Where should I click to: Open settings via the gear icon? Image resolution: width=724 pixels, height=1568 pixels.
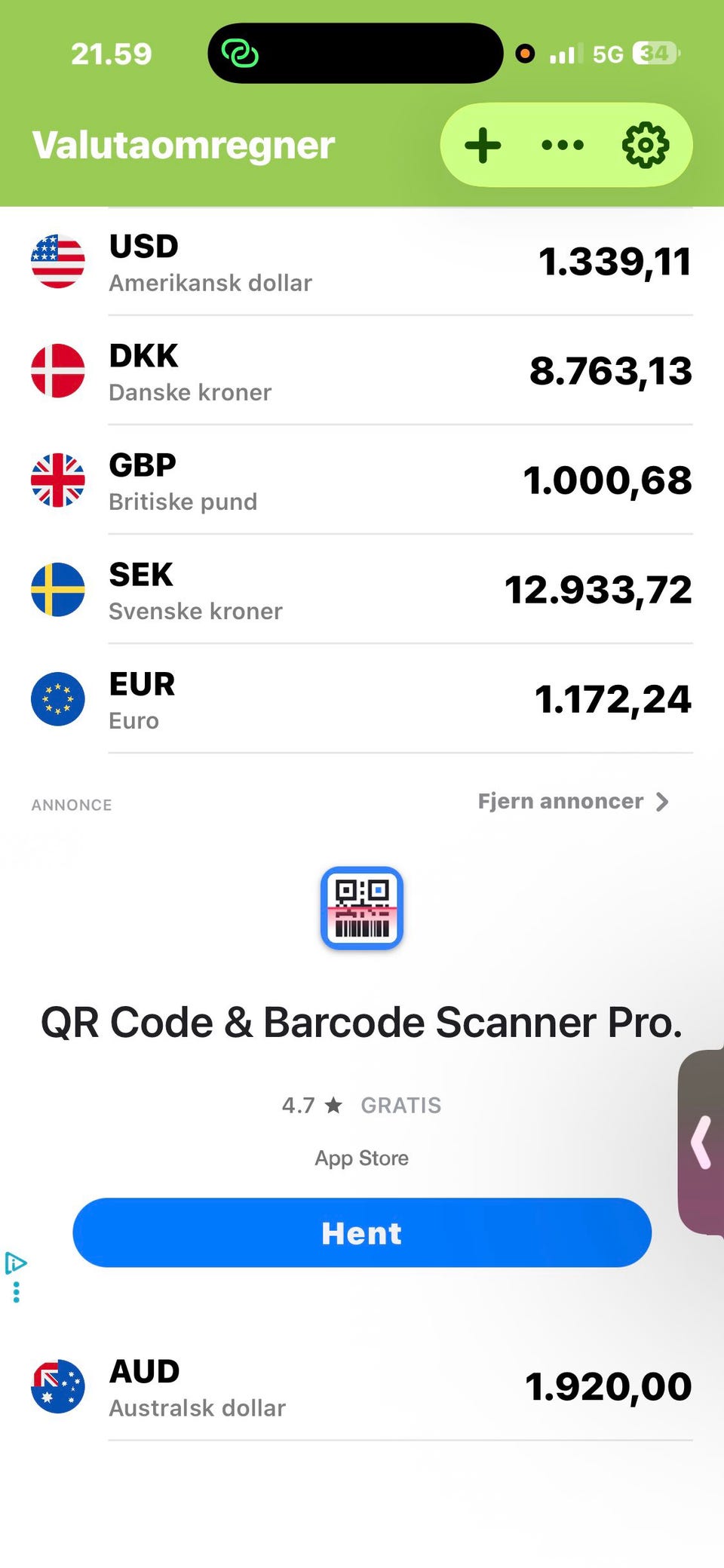[x=646, y=145]
